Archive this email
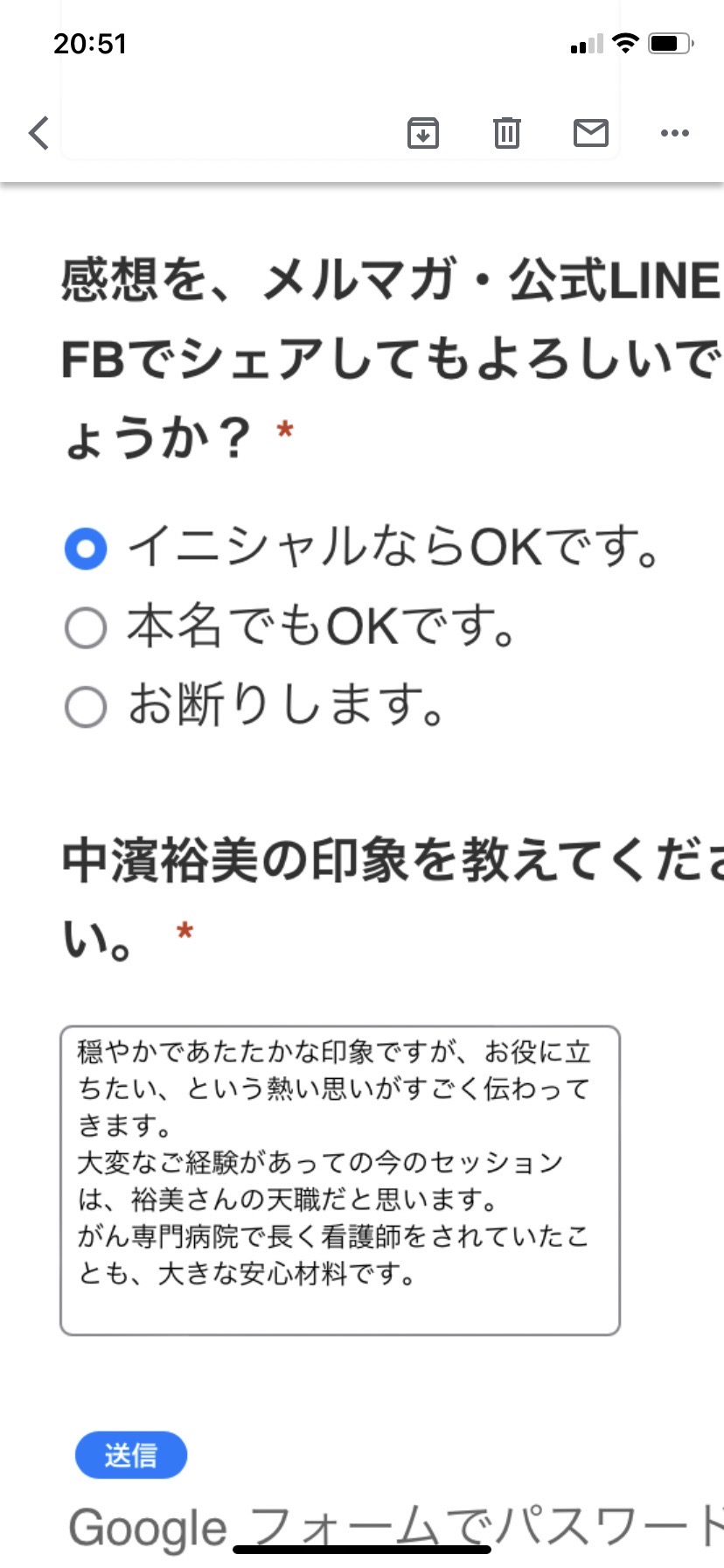The width and height of the screenshot is (724, 1568). pos(423,133)
